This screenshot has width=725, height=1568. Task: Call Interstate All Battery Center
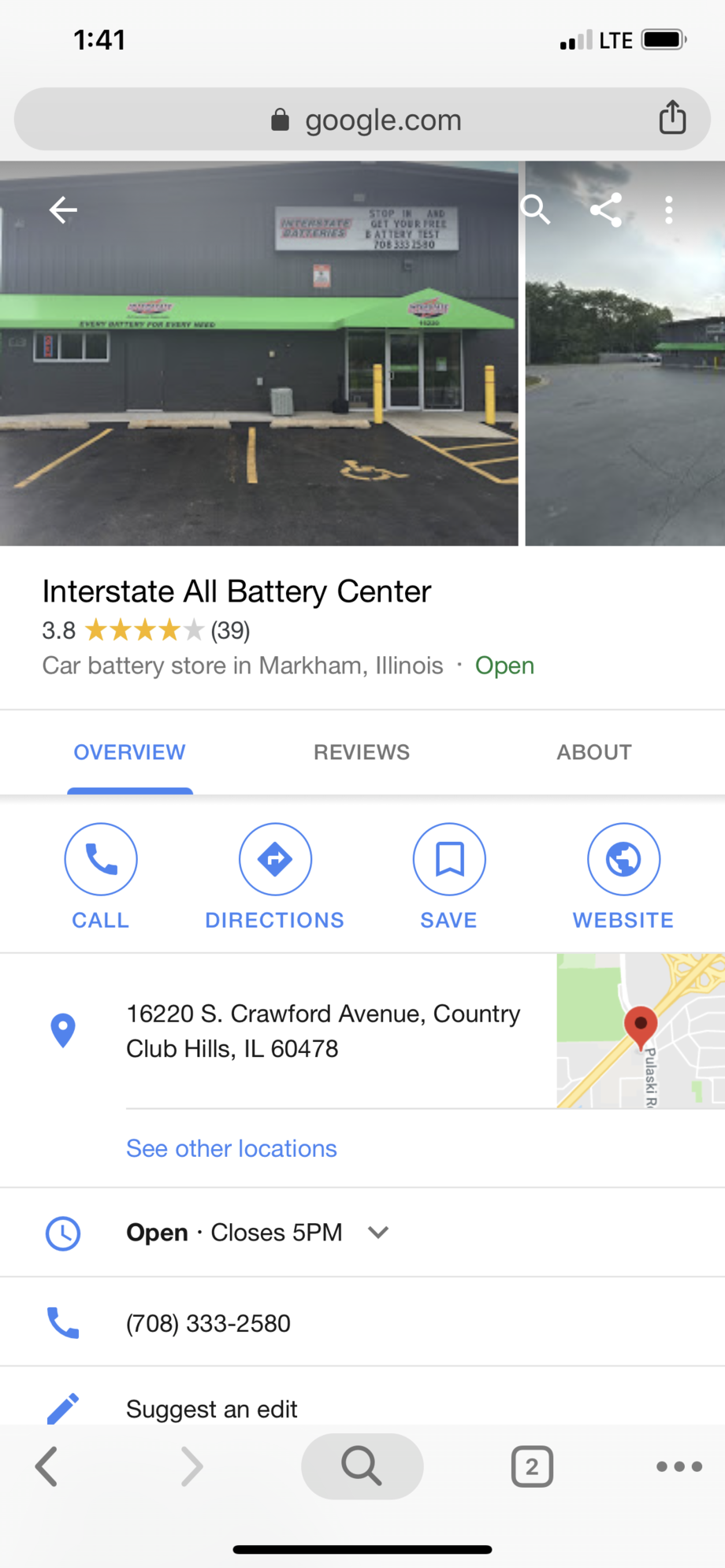click(101, 876)
